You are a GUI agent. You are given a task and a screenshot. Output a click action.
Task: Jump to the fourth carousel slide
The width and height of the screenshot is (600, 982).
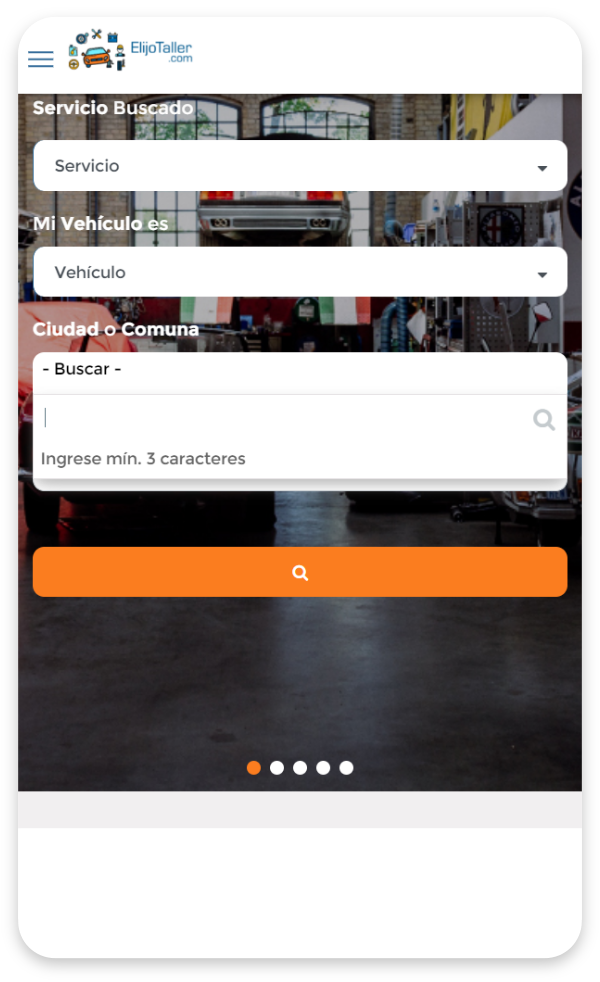coord(323,768)
